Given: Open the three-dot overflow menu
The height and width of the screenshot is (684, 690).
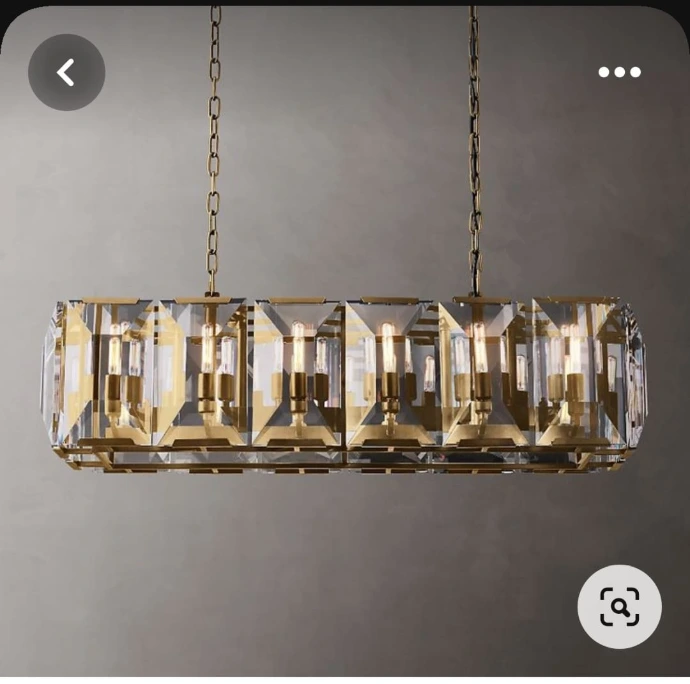Looking at the screenshot, I should pyautogui.click(x=619, y=72).
